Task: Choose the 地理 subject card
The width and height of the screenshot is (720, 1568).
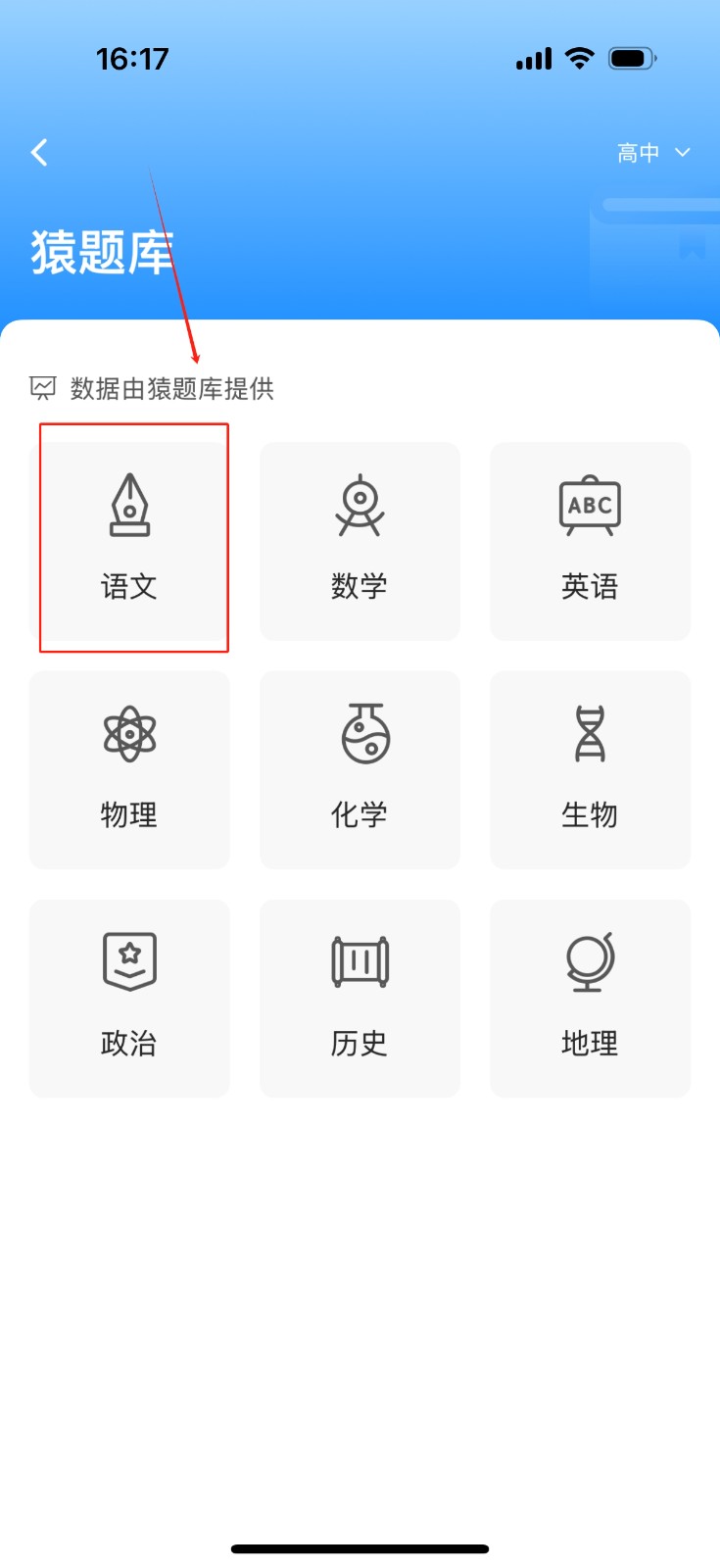Action: pos(590,999)
